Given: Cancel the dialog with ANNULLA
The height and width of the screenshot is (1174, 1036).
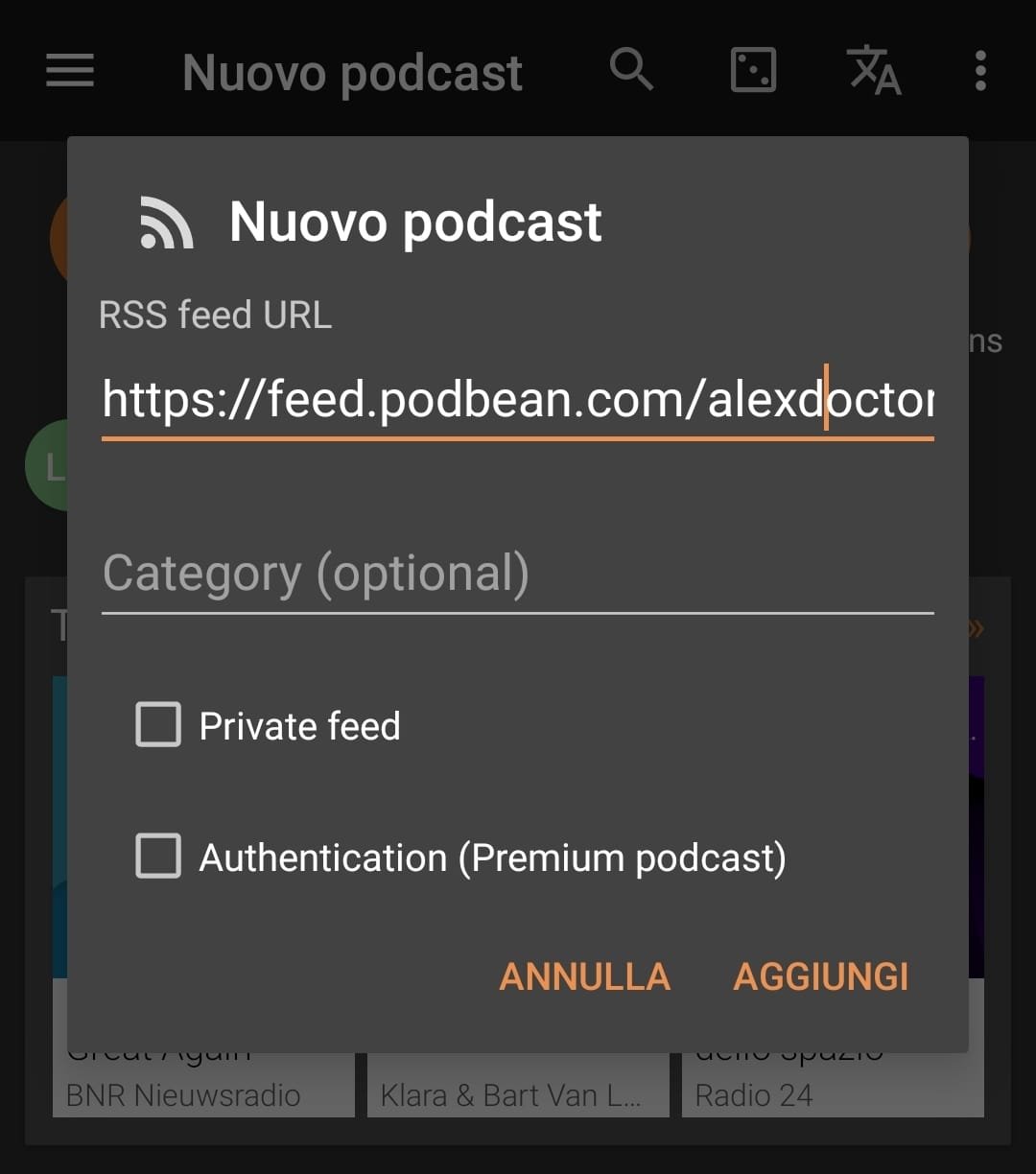Looking at the screenshot, I should (585, 976).
